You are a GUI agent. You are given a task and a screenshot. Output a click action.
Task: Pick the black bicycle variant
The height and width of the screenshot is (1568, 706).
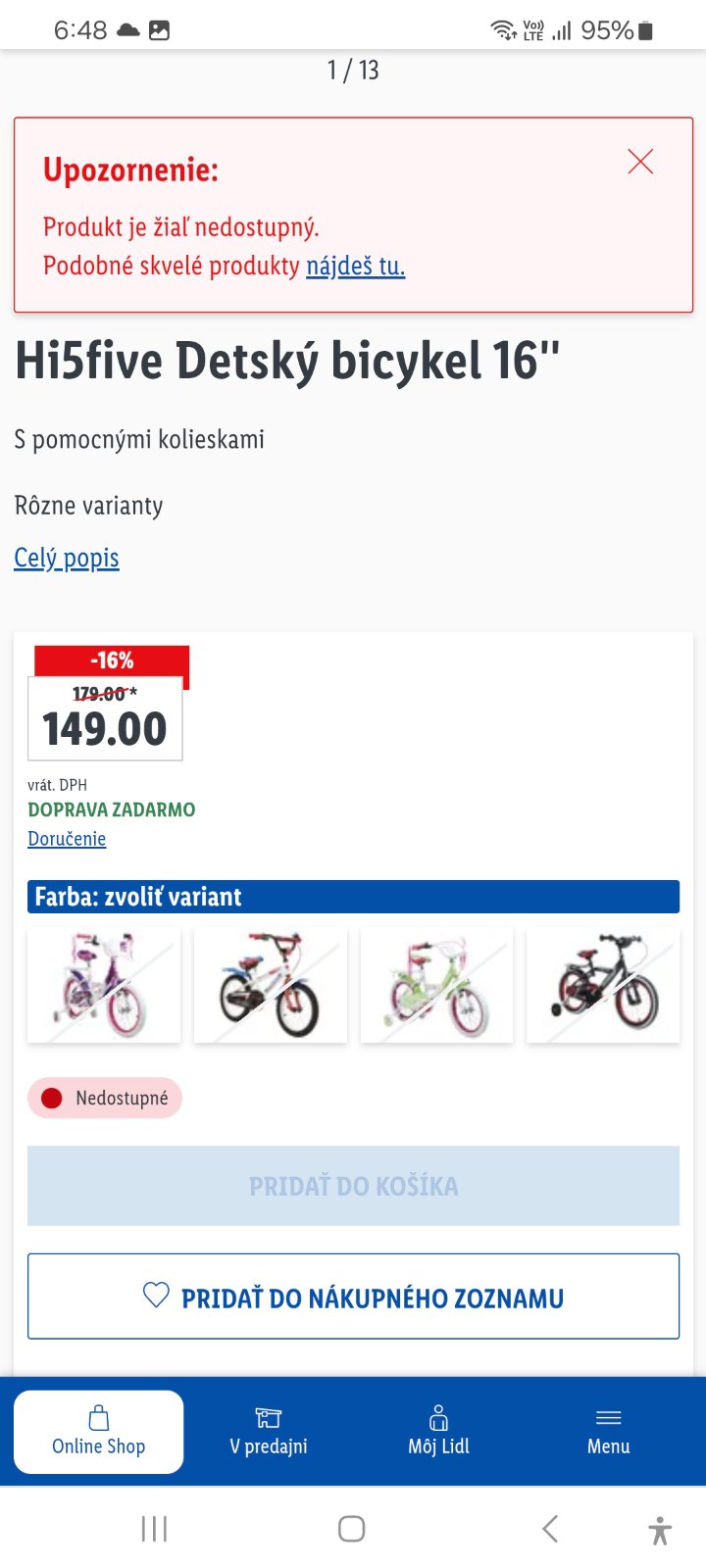(x=603, y=985)
